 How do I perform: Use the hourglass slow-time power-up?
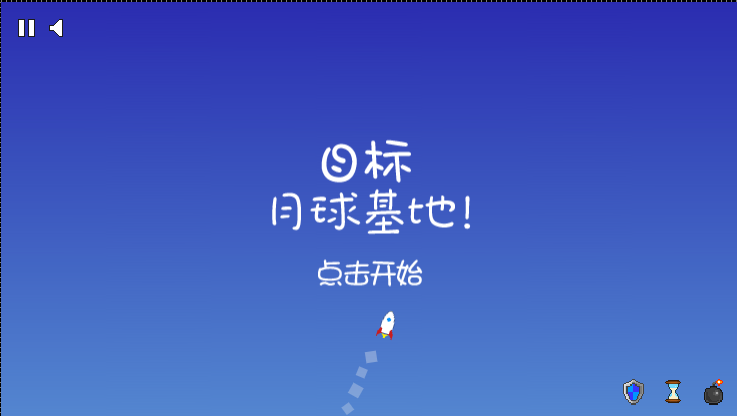click(x=673, y=391)
